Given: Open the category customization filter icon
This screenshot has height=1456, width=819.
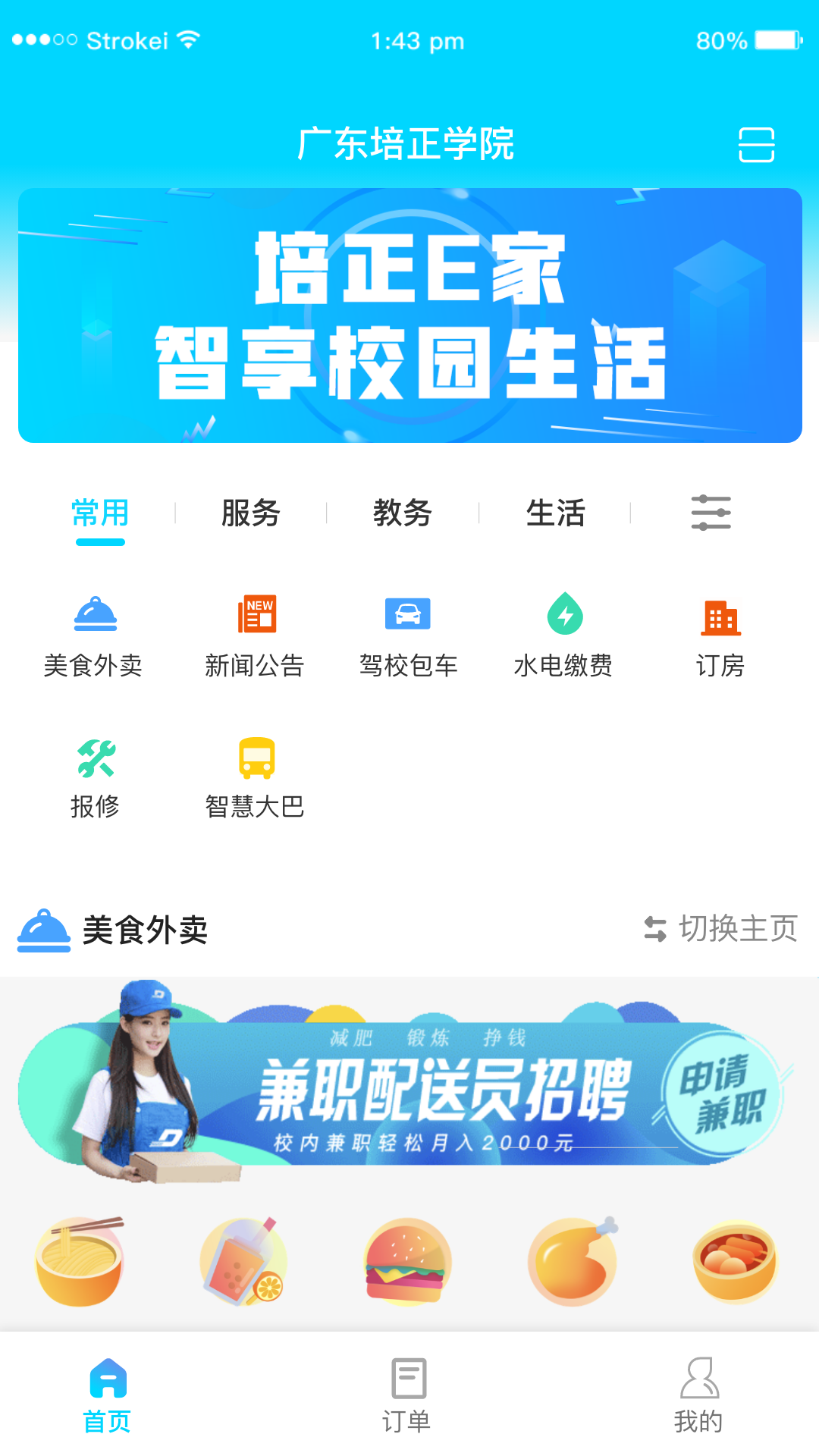Looking at the screenshot, I should pos(713,513).
